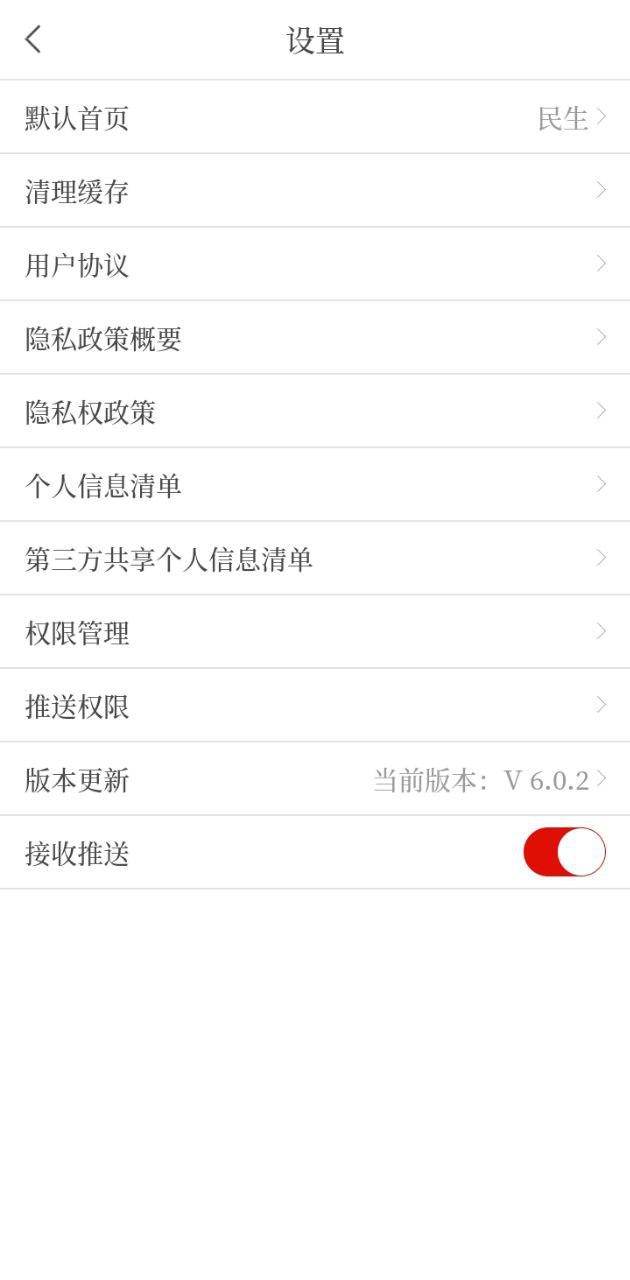Open the 推送权限 row

(315, 706)
